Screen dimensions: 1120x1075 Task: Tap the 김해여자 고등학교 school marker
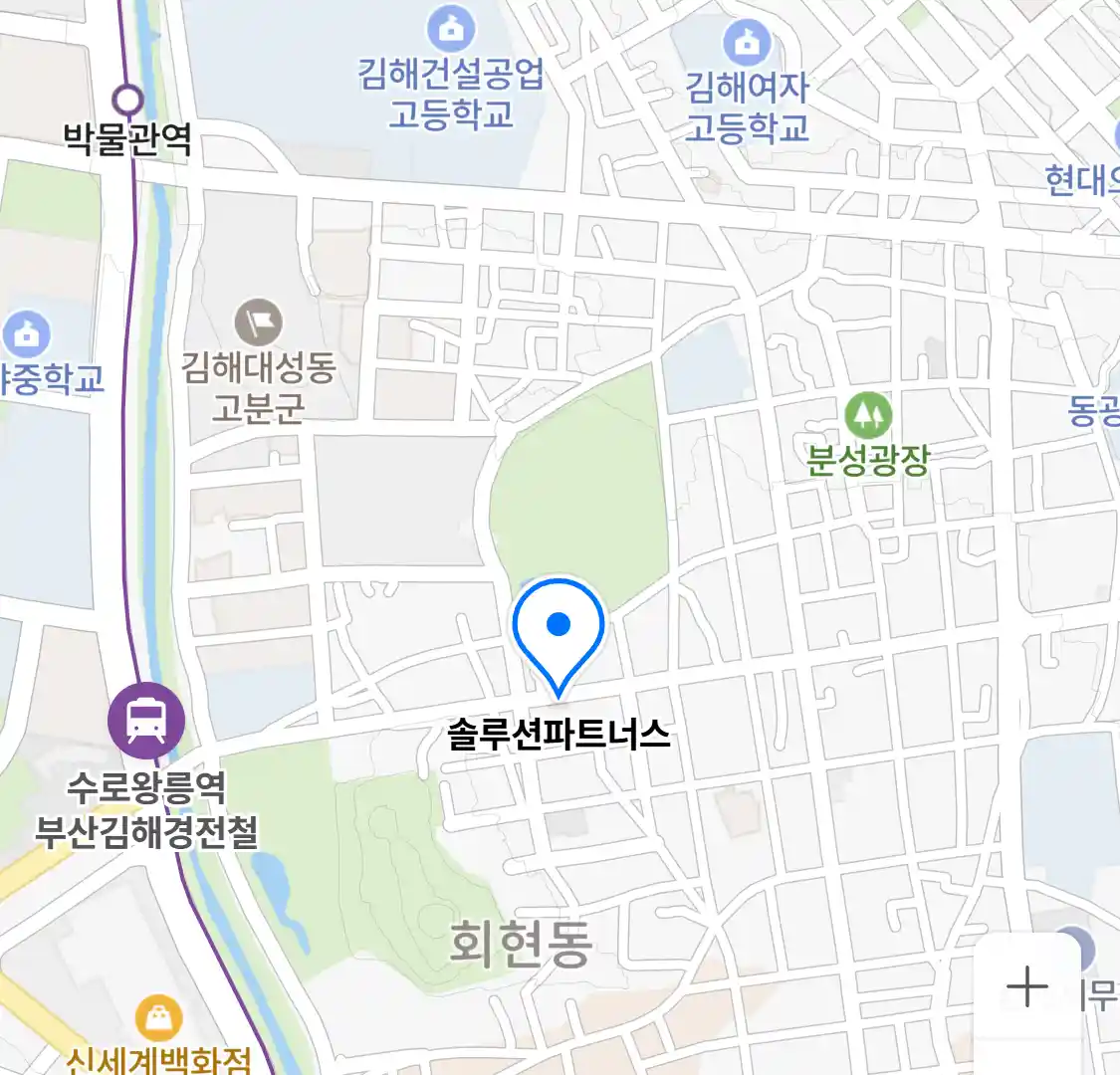(x=746, y=43)
